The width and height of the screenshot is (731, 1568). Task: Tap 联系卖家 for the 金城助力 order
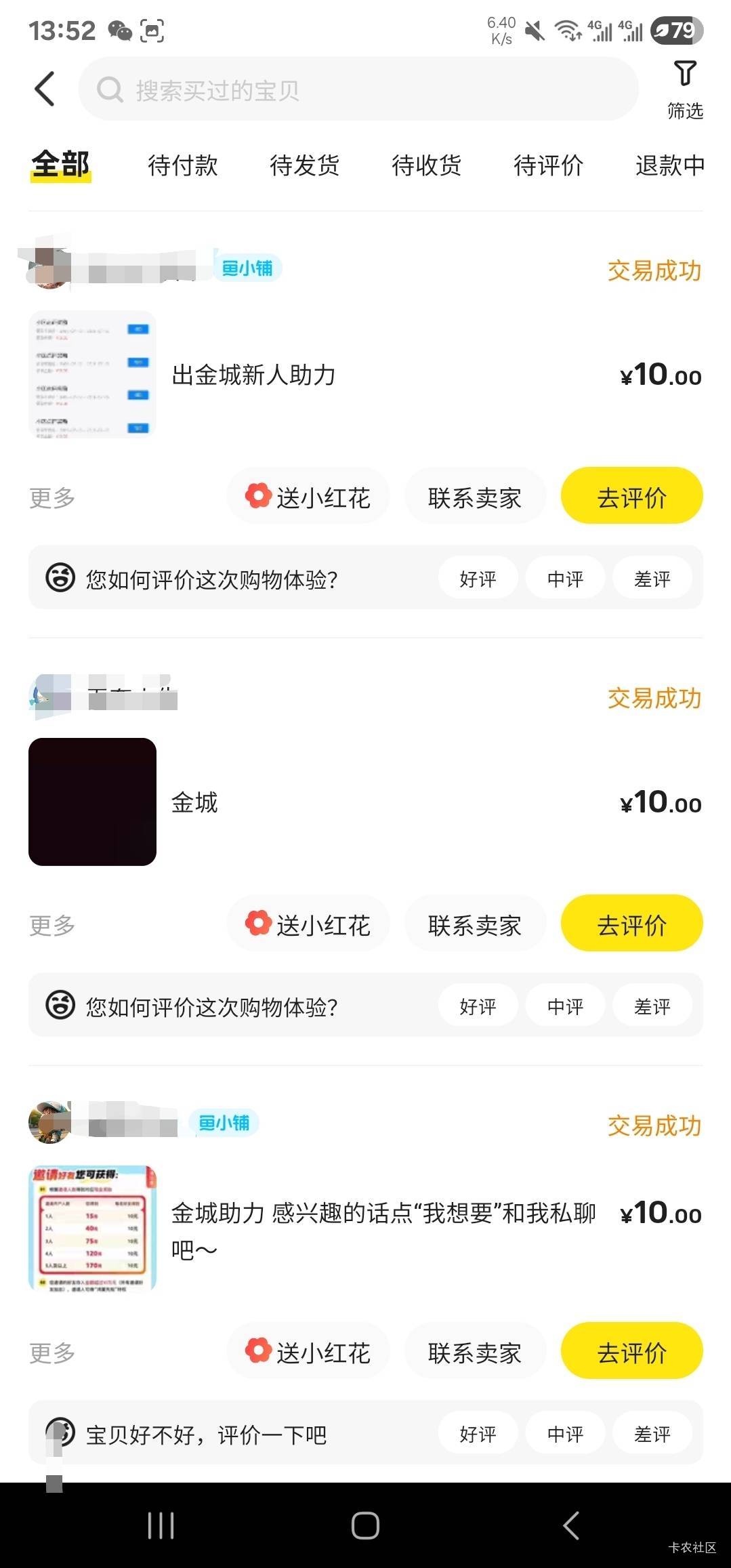(x=474, y=1353)
